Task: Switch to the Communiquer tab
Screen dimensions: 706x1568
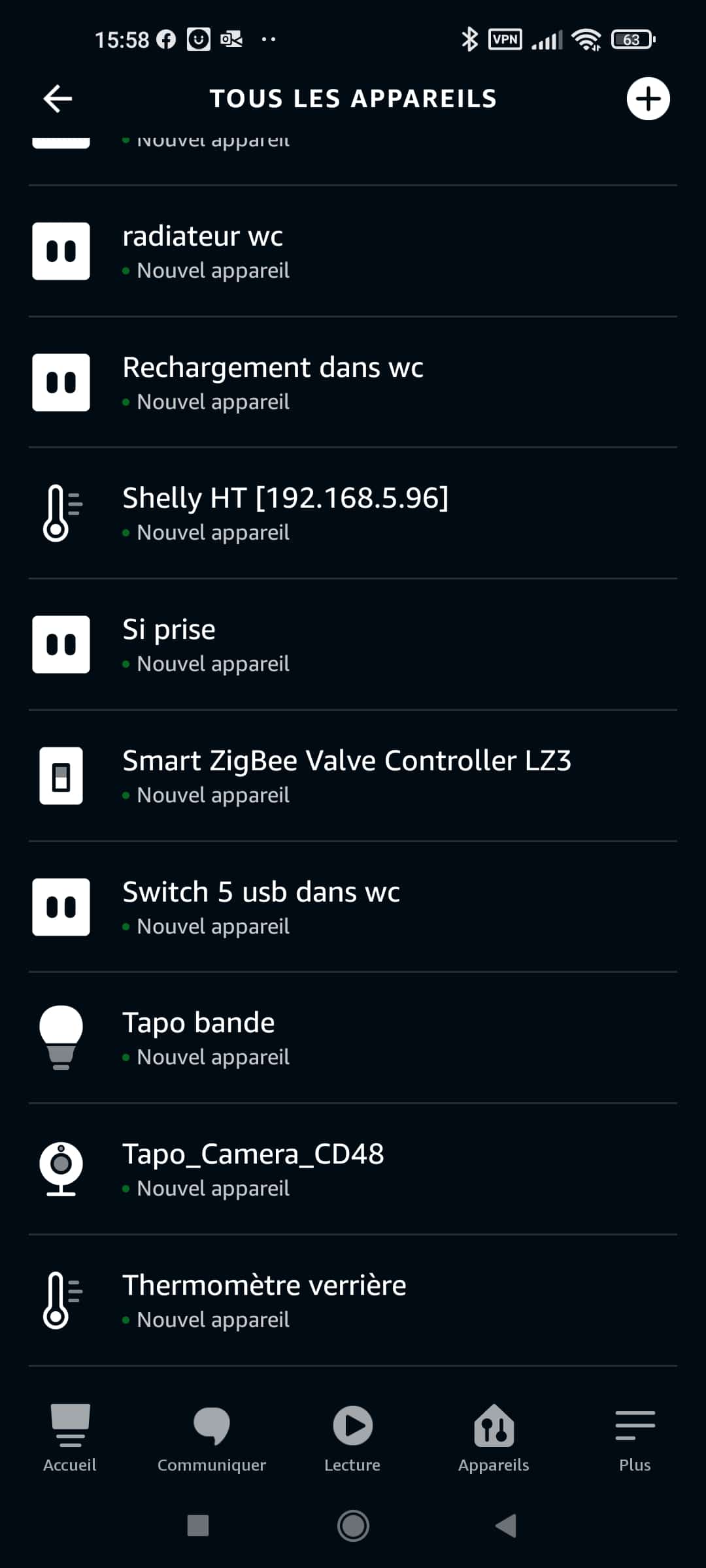Action: click(212, 1438)
